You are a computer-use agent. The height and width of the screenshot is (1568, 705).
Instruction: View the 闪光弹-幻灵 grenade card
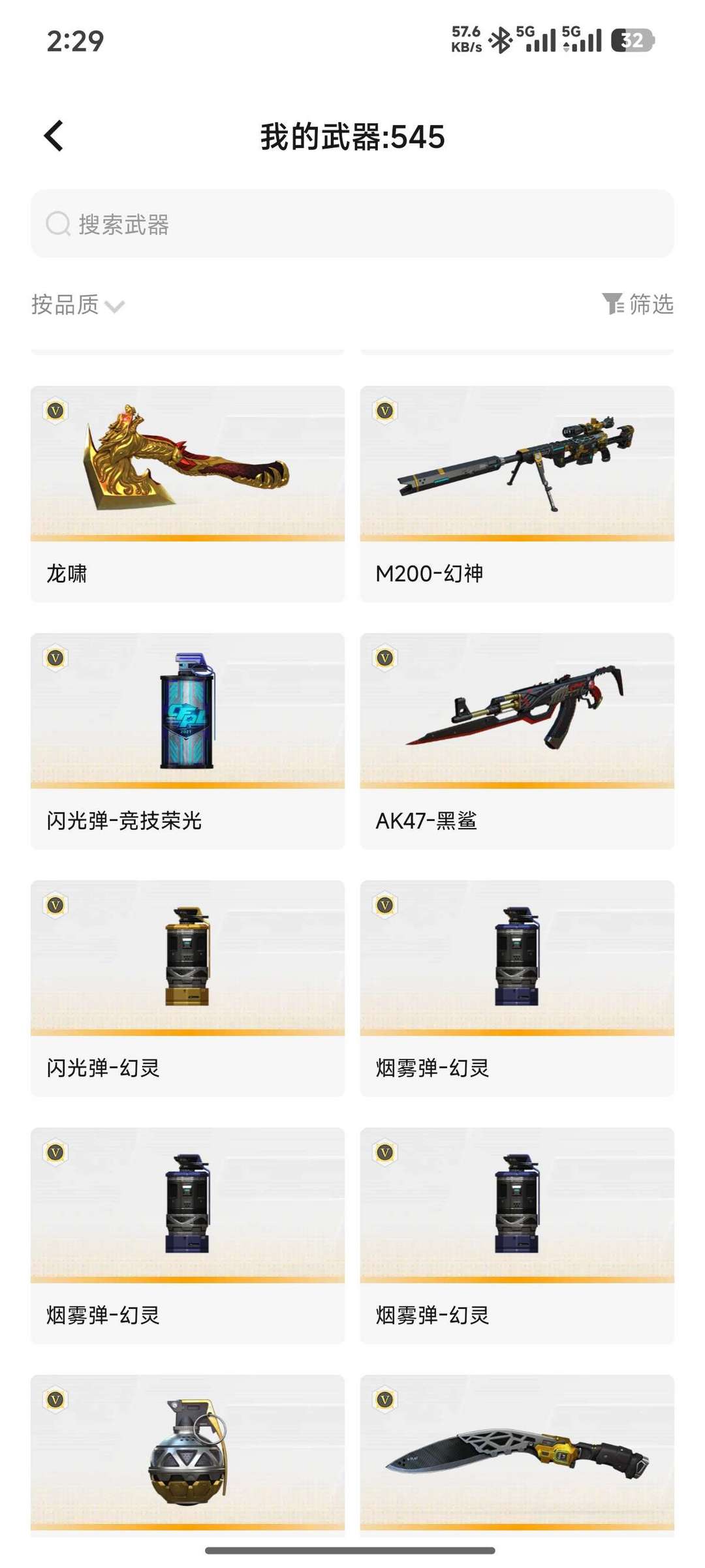pyautogui.click(x=187, y=989)
